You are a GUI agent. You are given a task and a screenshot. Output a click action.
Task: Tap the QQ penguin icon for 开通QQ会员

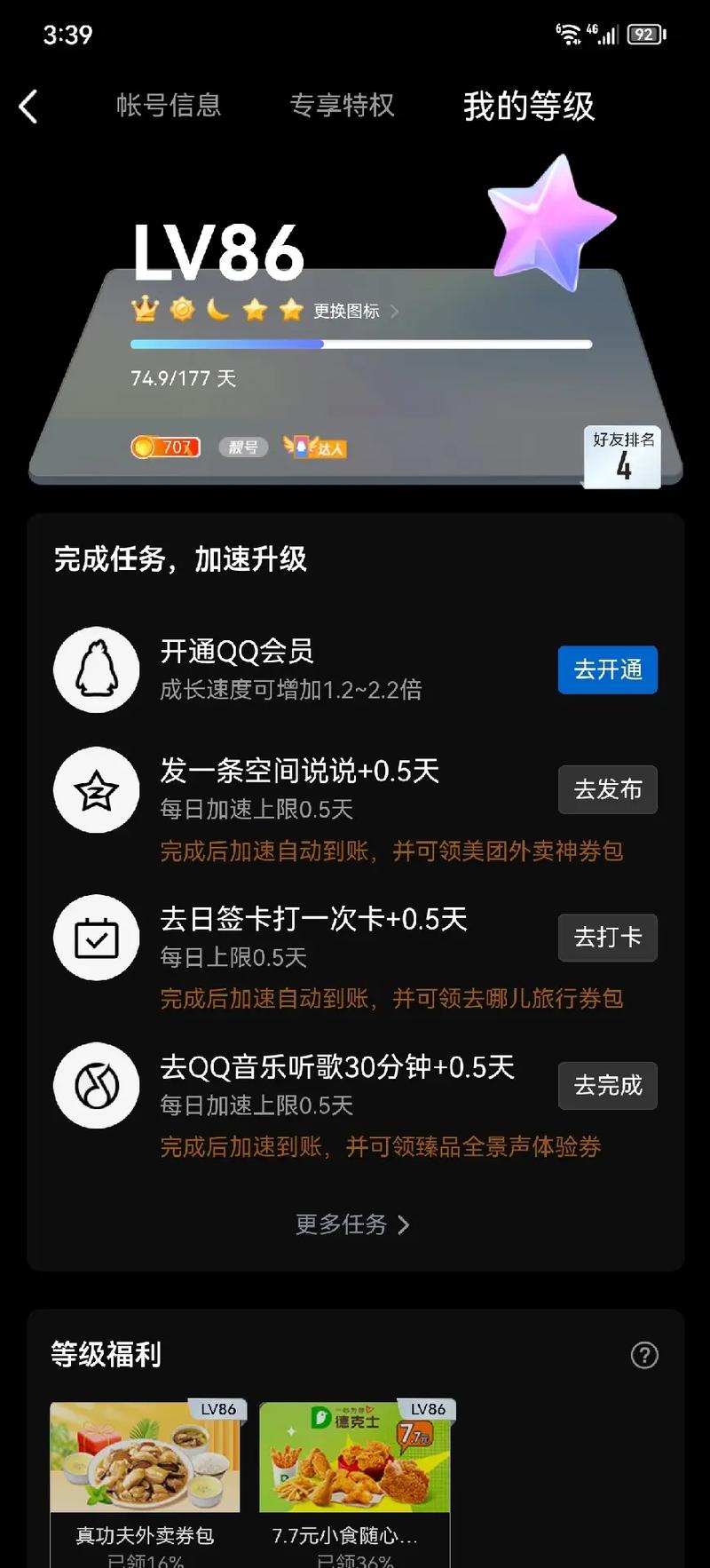(x=97, y=669)
